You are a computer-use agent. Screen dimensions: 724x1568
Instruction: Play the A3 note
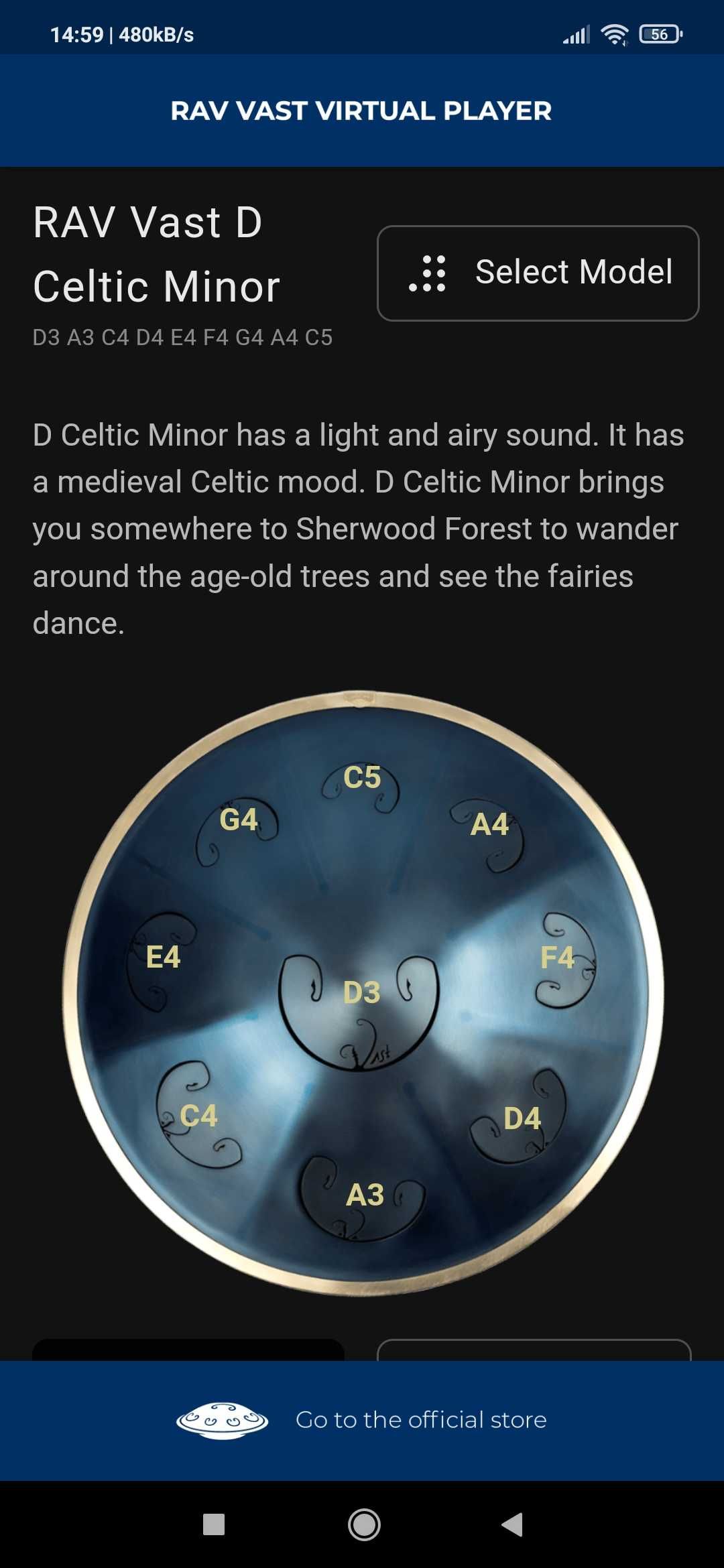364,1196
